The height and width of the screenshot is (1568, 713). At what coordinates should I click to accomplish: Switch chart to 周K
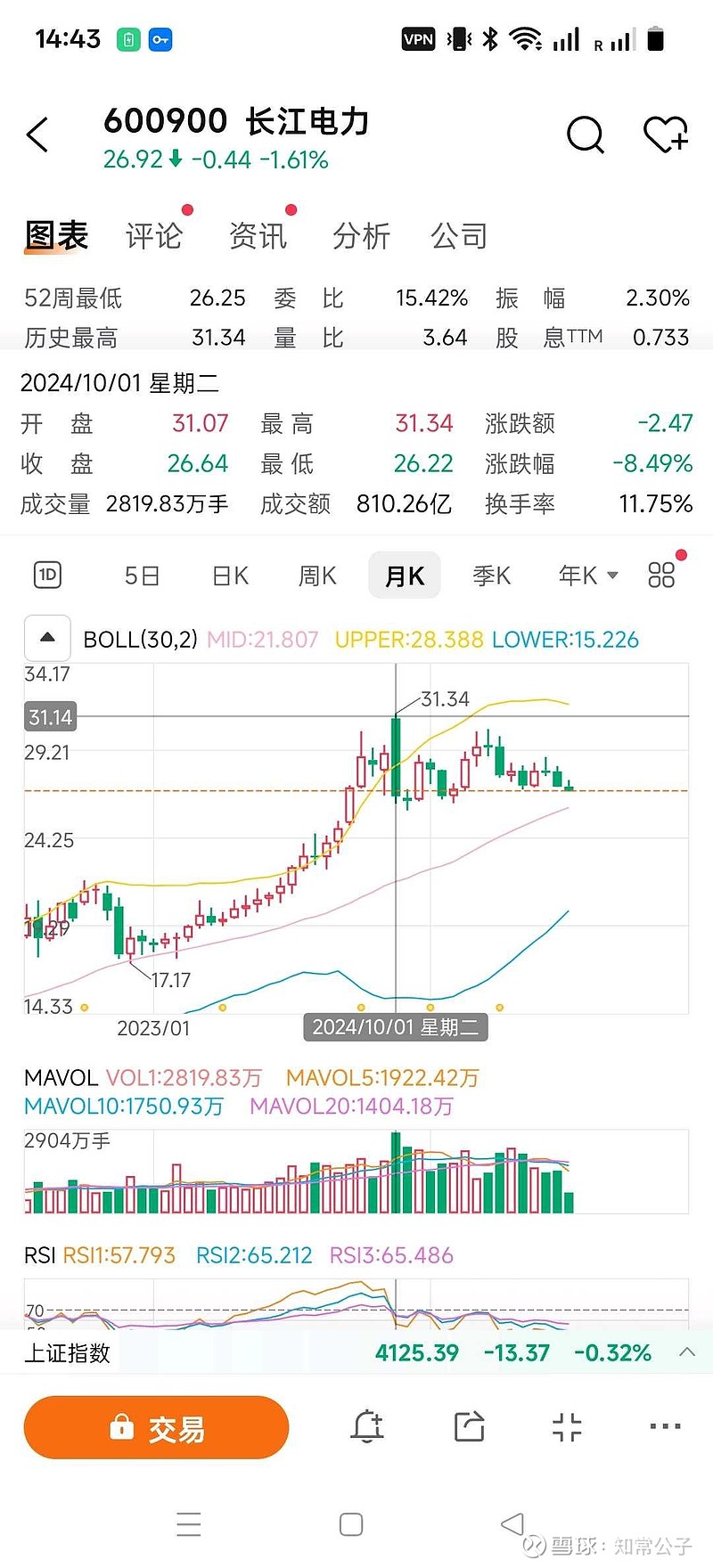tap(316, 576)
